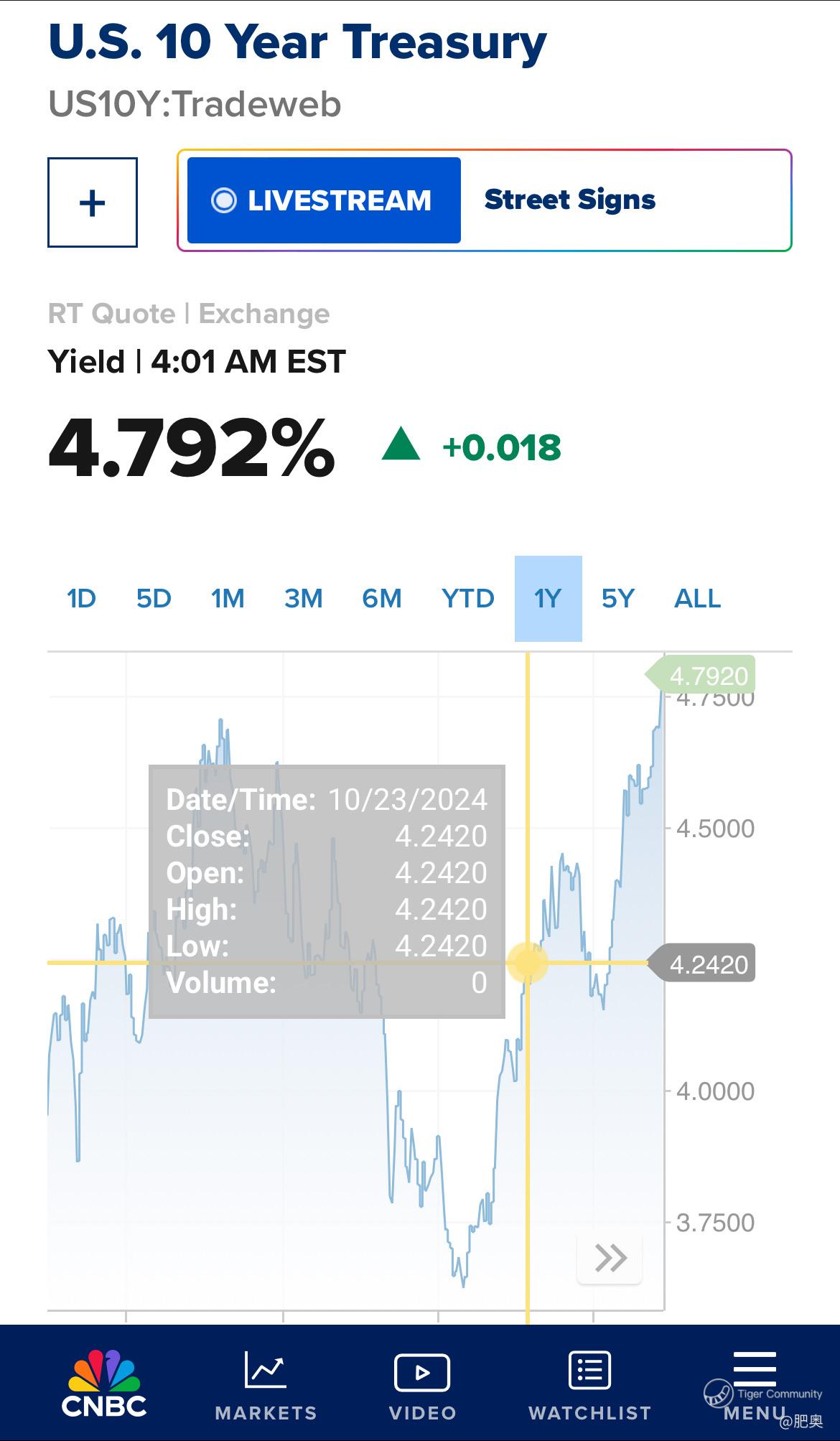
Task: Go to CNBC home
Action: pyautogui.click(x=105, y=1384)
